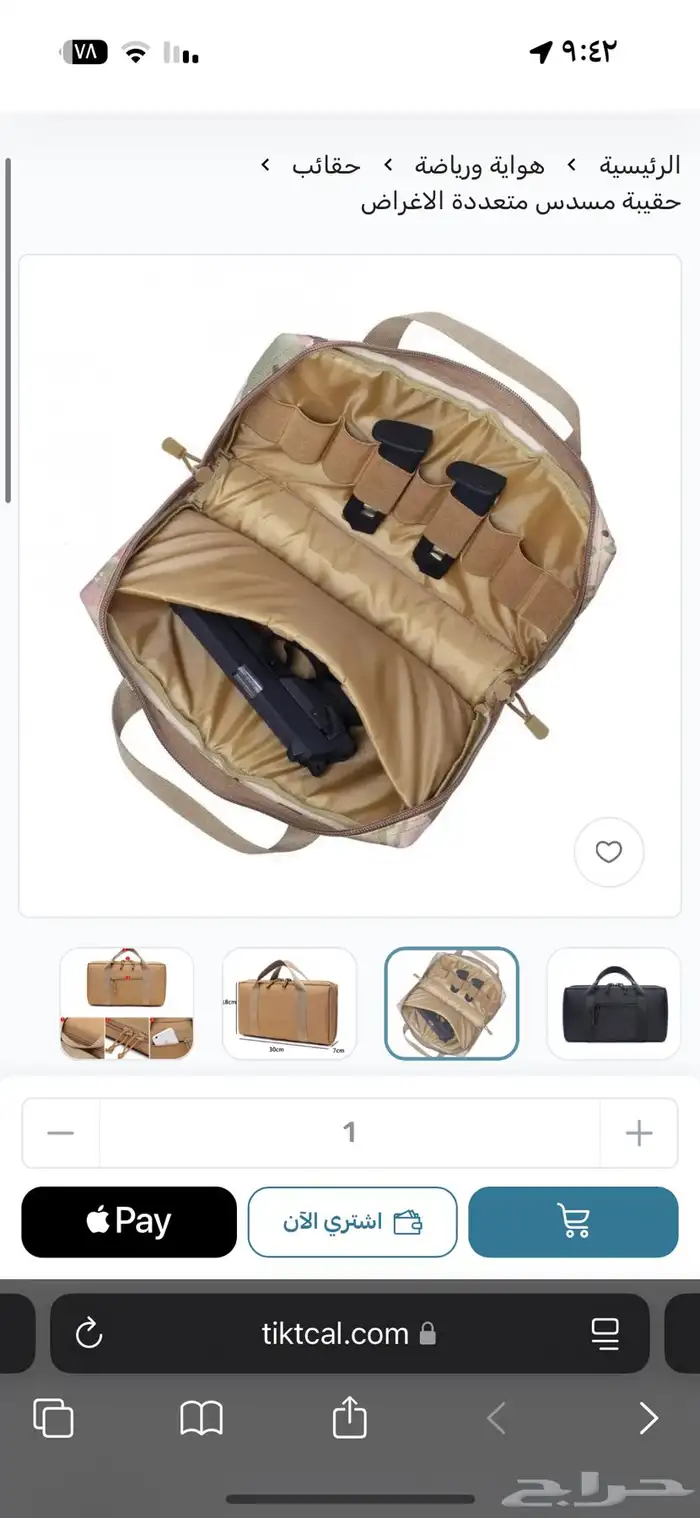
Task: Select the tan bag collage thumbnail
Action: pos(126,1003)
